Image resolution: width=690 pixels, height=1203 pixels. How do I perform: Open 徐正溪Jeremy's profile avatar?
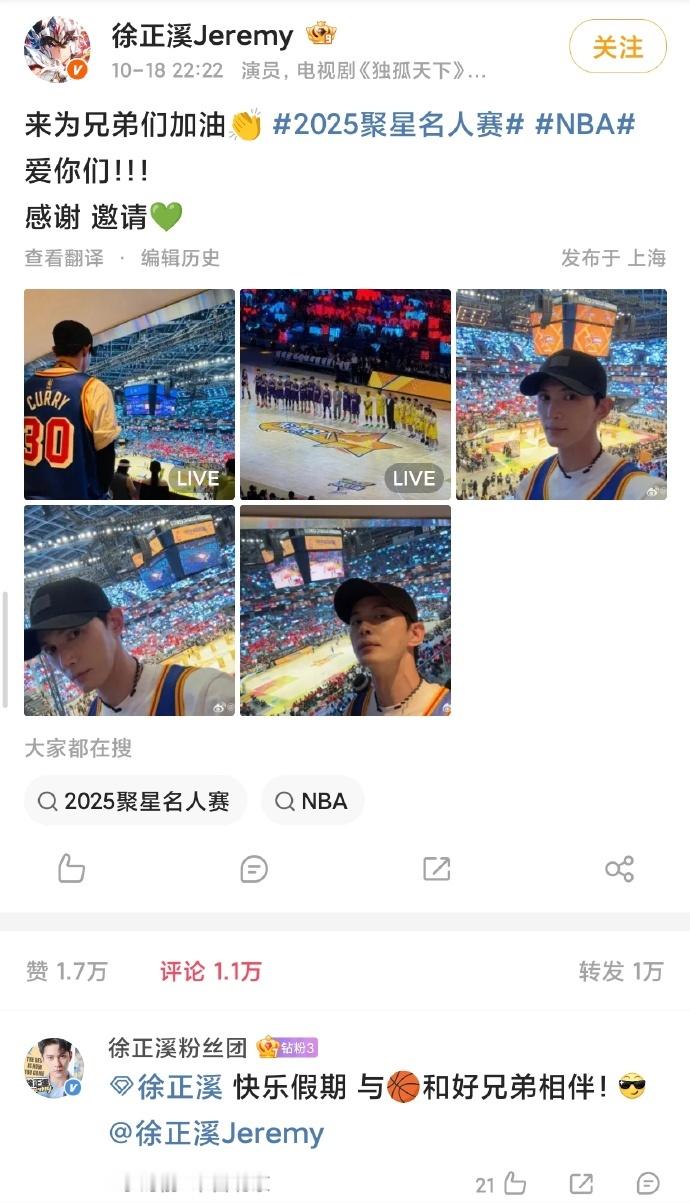tap(57, 50)
